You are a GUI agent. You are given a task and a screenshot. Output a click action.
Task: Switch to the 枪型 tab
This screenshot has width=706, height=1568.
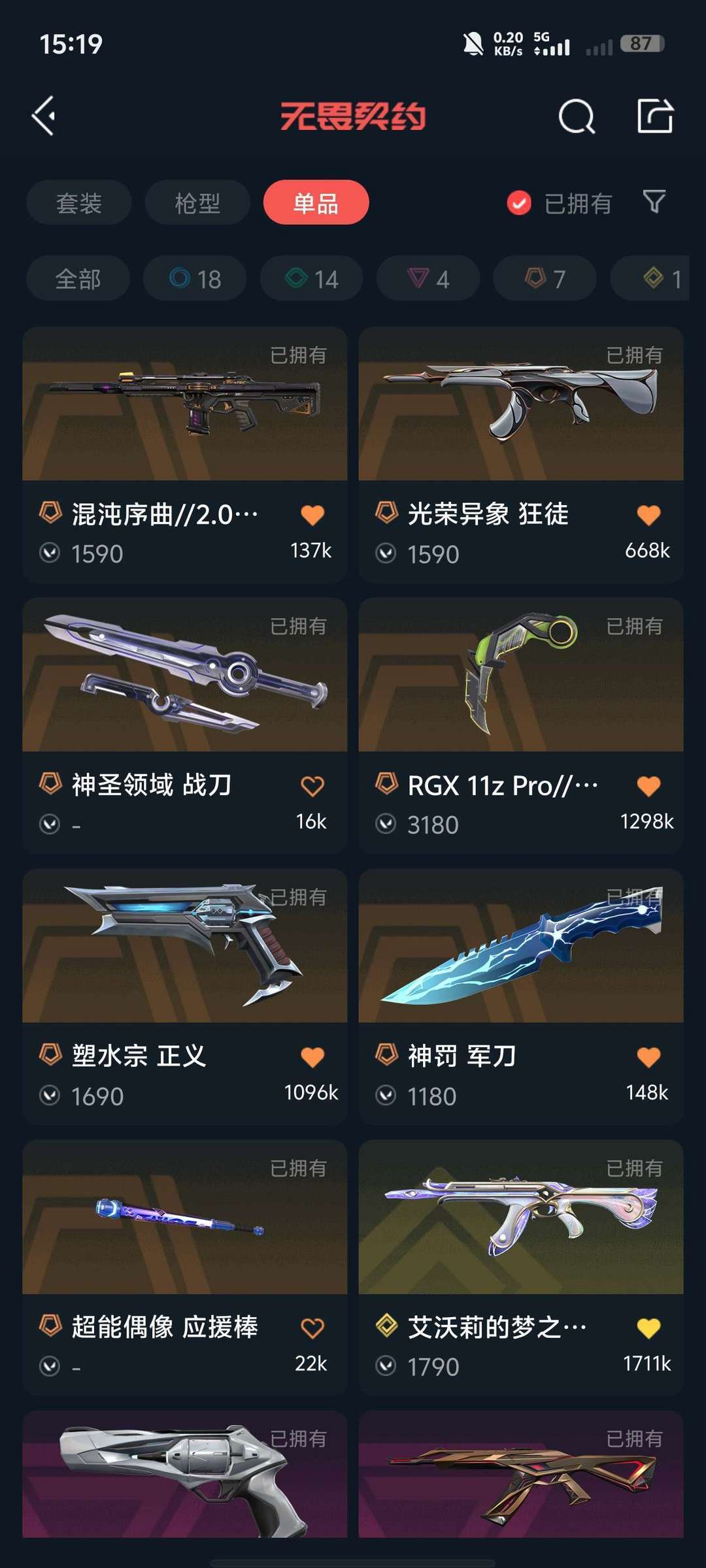pos(197,203)
